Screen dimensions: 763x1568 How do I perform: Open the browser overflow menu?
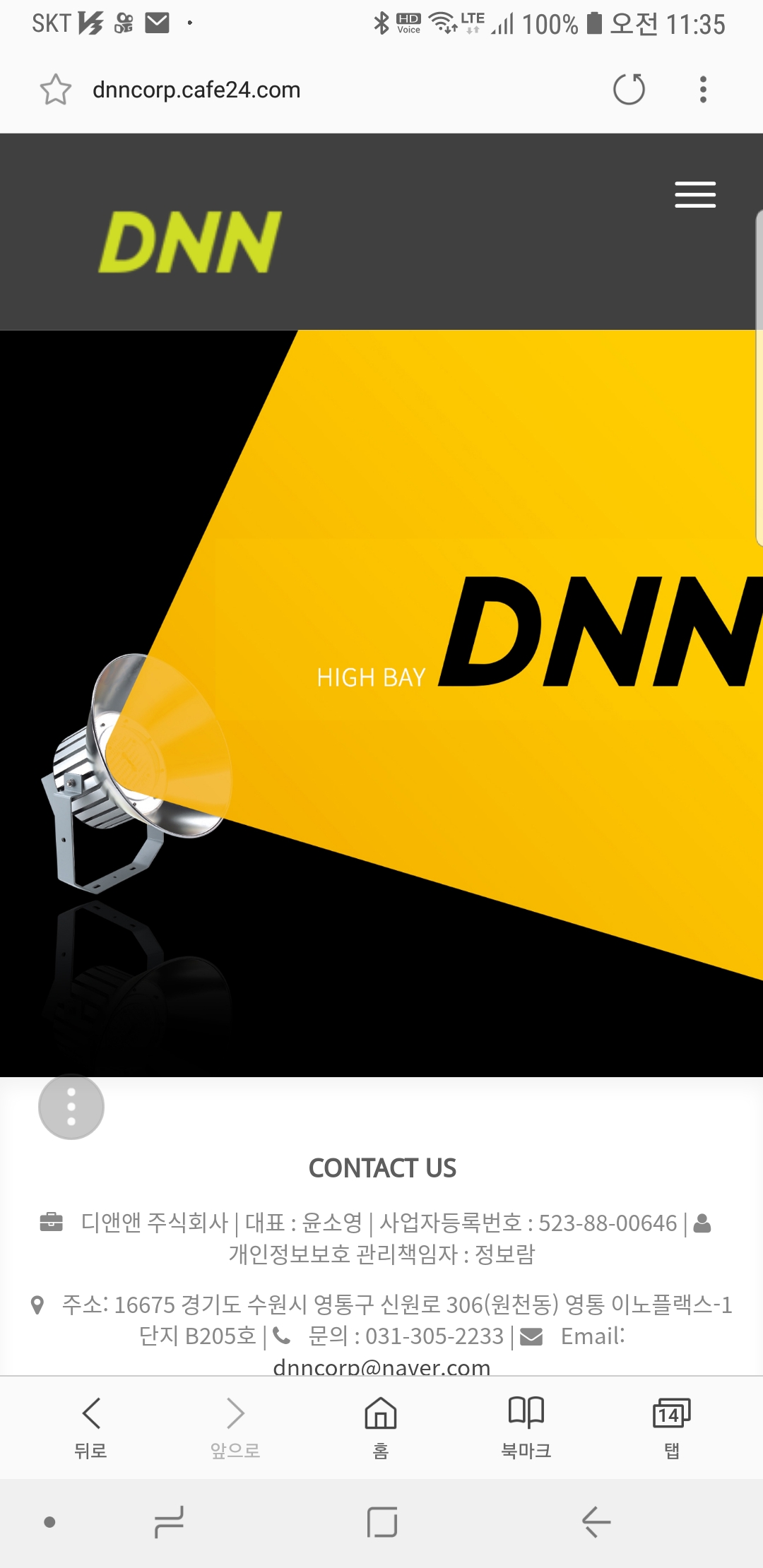(x=702, y=90)
